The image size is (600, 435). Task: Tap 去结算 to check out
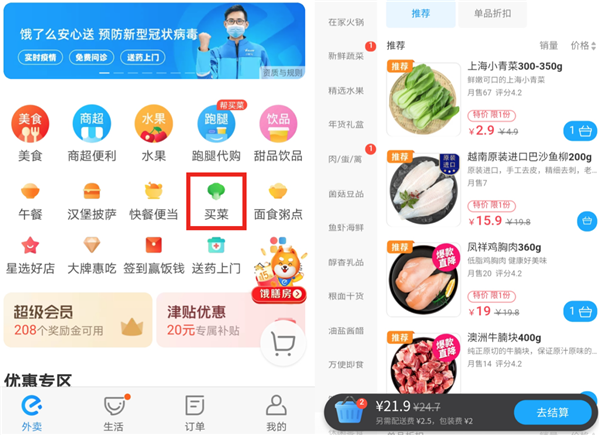tap(552, 412)
